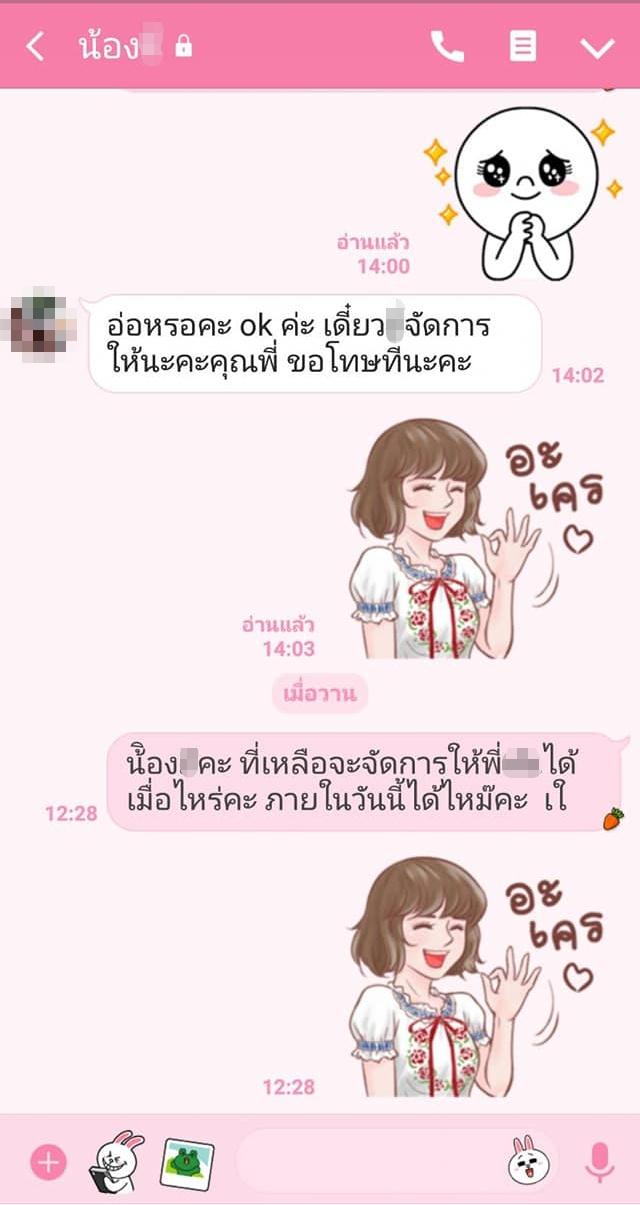Open the plus attachment menu

tap(47, 1162)
